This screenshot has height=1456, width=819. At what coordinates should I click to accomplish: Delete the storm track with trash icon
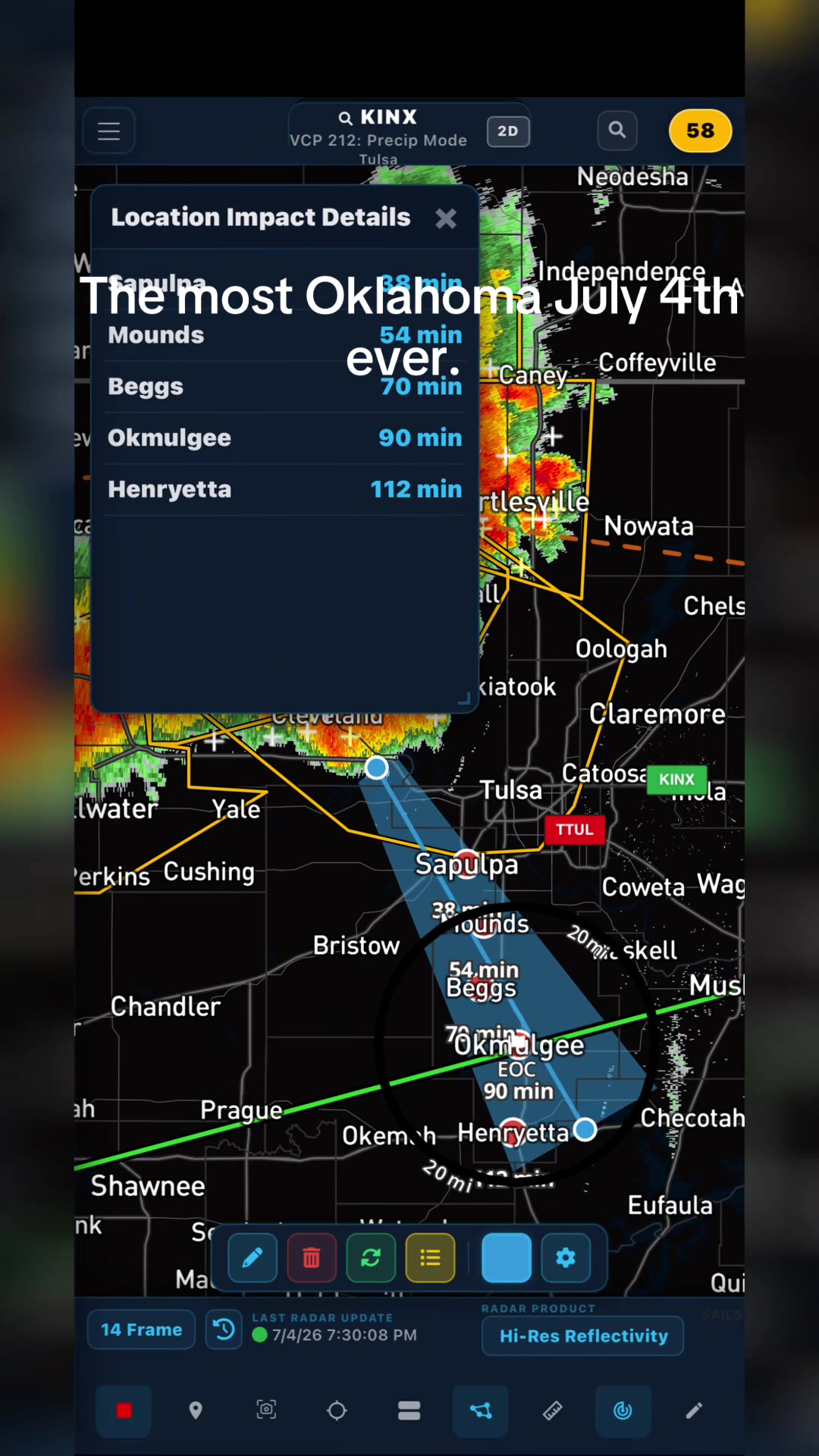click(x=312, y=1258)
